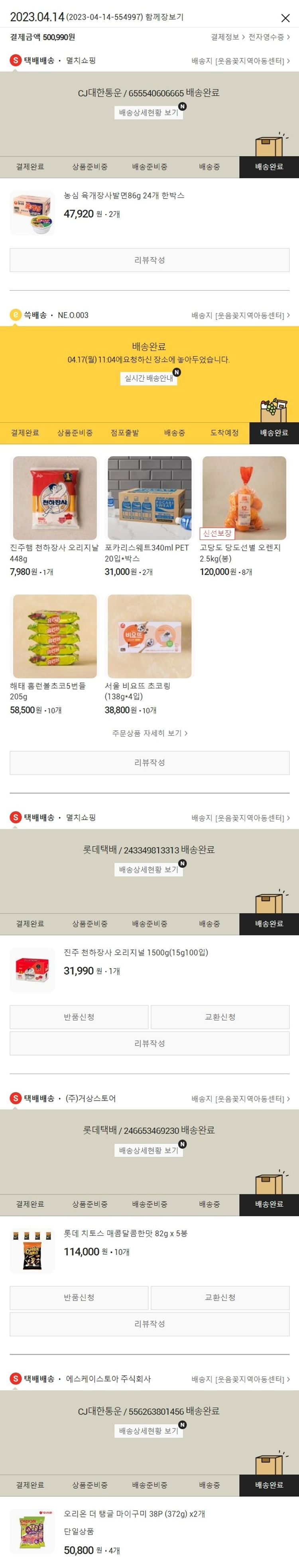Close the order details page
This screenshot has width=299, height=1568.
tap(285, 18)
